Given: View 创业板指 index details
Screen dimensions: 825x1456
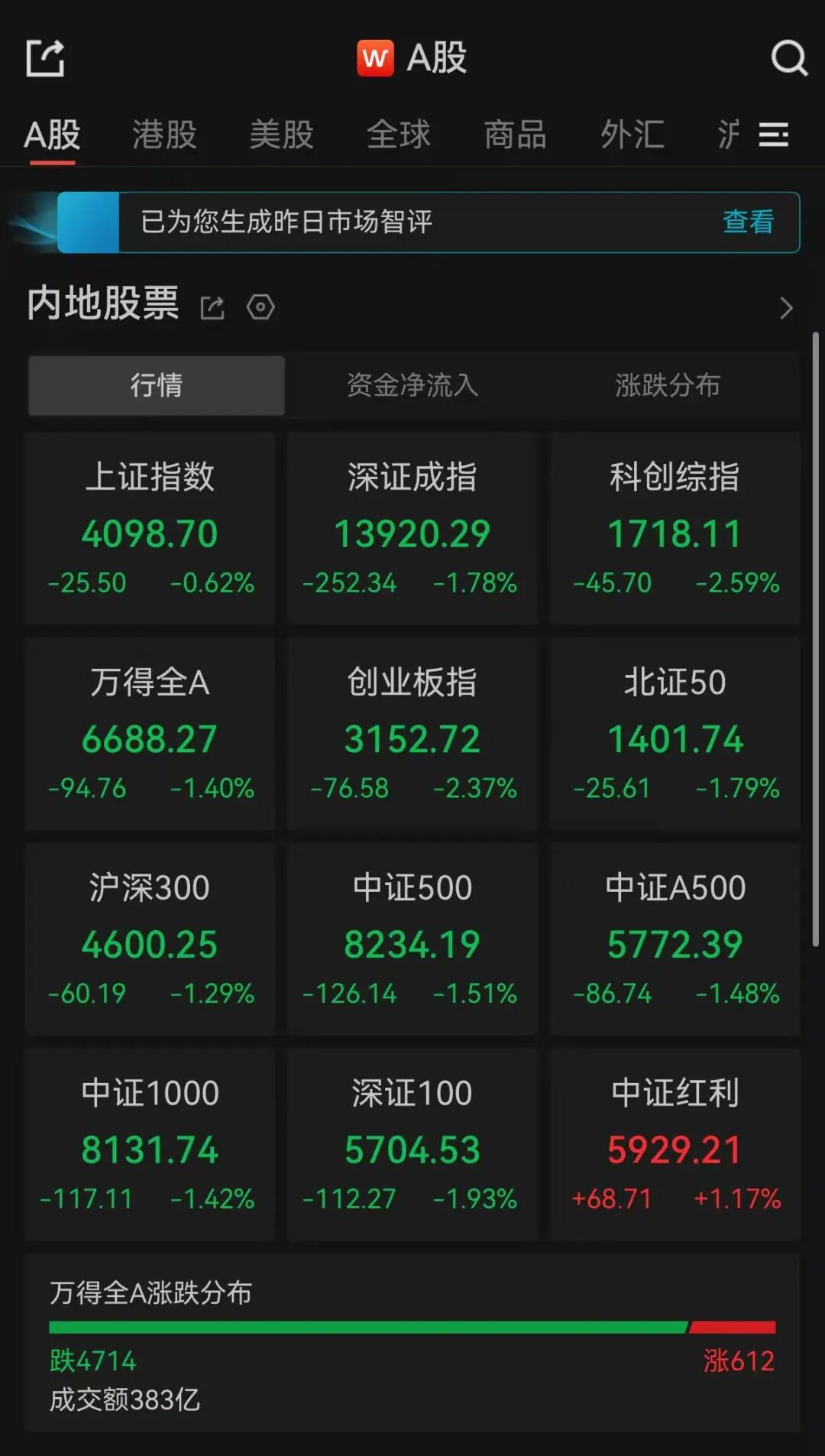Looking at the screenshot, I should point(412,734).
